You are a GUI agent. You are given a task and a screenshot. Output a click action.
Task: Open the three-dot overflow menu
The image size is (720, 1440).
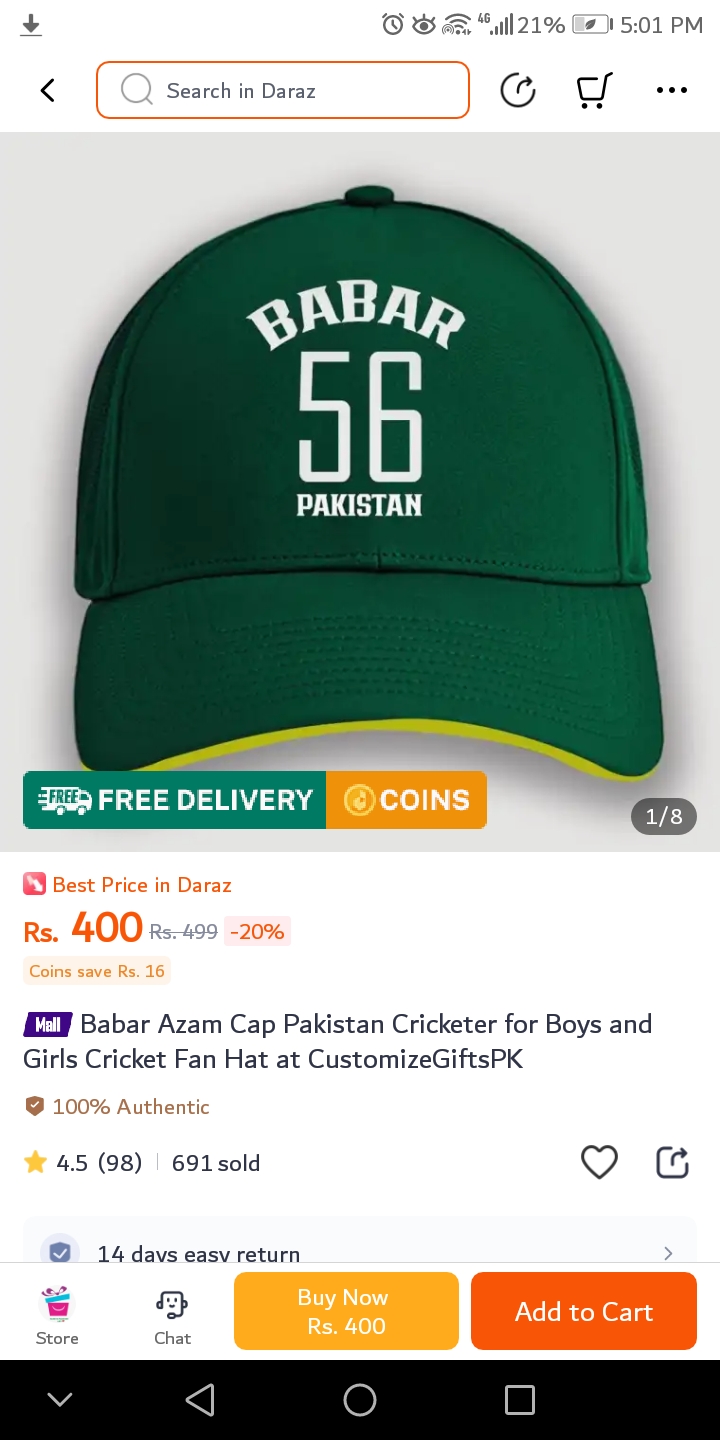(x=672, y=91)
